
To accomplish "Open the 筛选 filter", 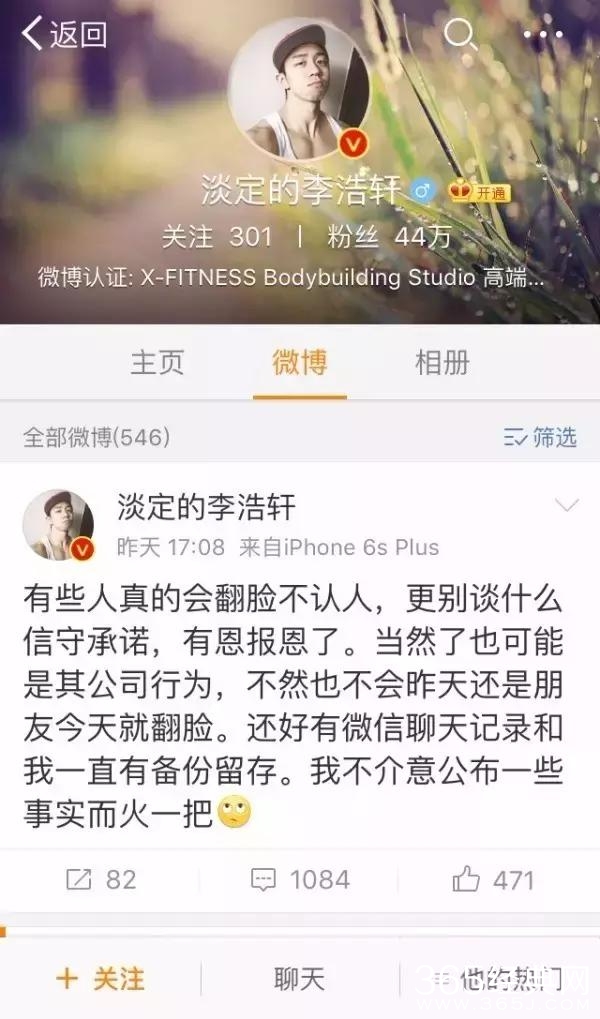I will [x=540, y=437].
